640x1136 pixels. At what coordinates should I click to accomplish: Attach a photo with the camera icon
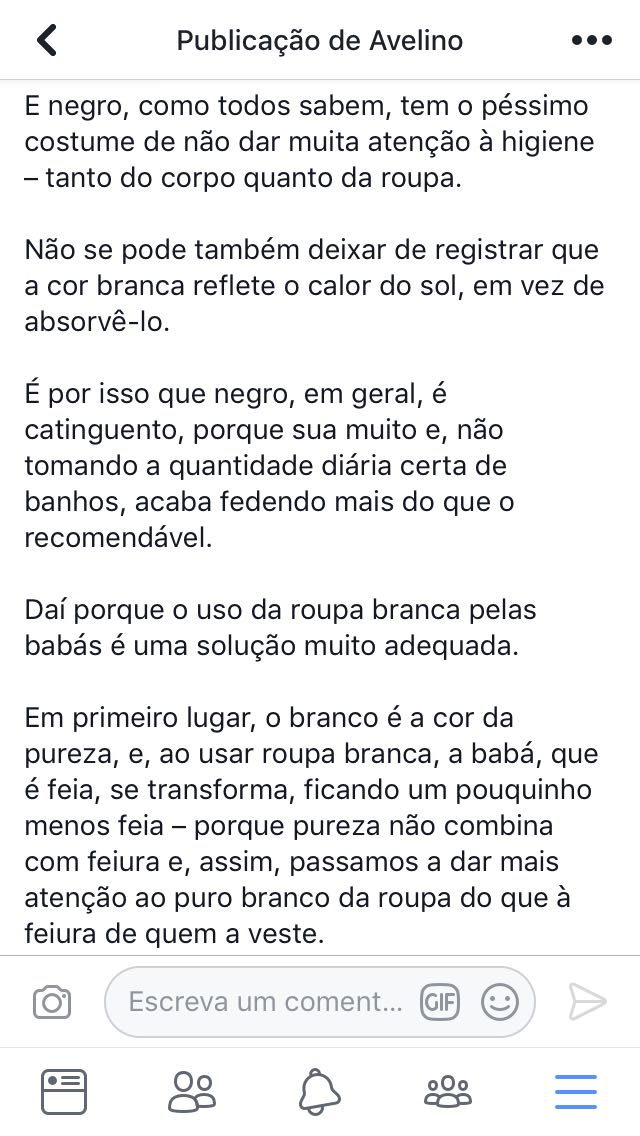tap(52, 1002)
